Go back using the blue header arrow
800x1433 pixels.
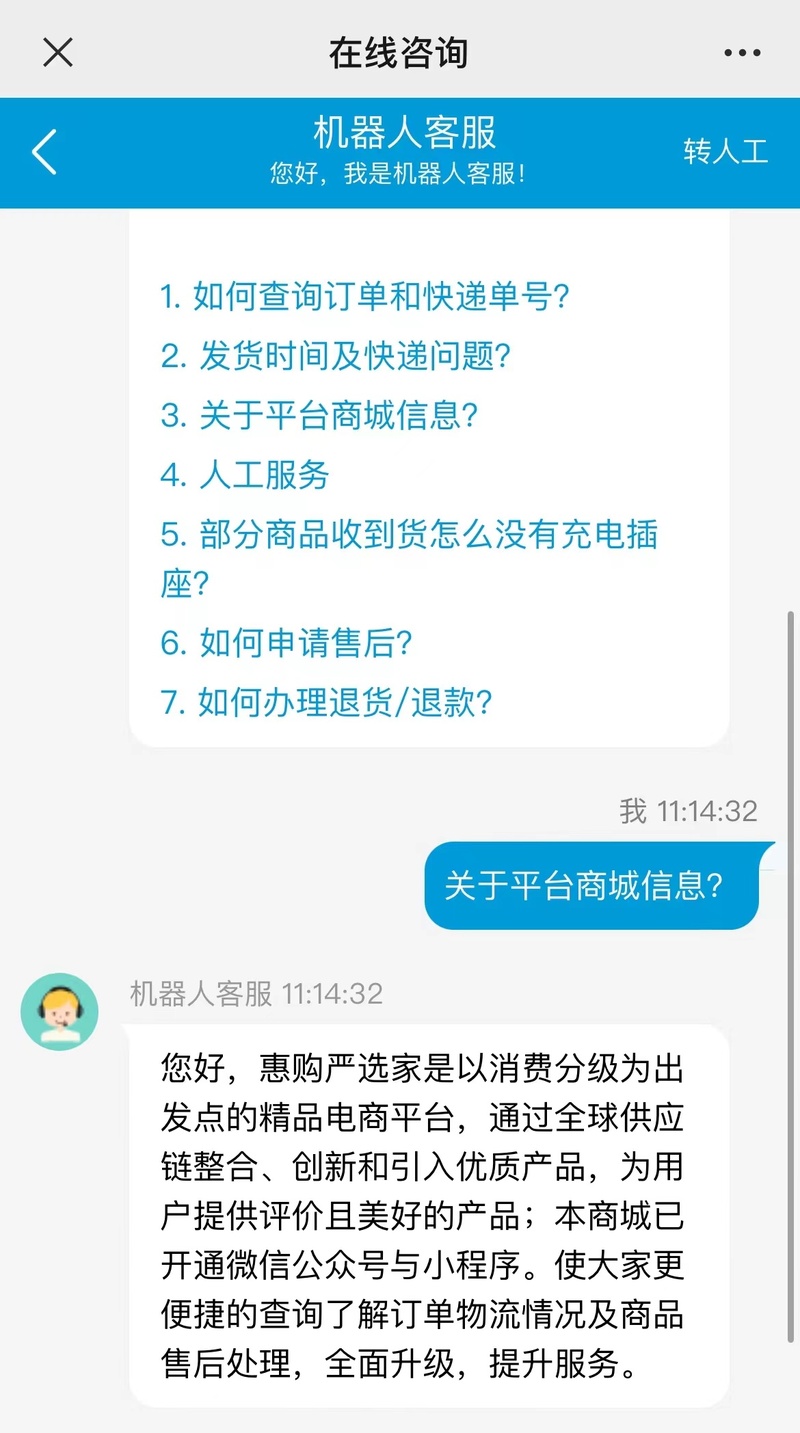point(45,152)
